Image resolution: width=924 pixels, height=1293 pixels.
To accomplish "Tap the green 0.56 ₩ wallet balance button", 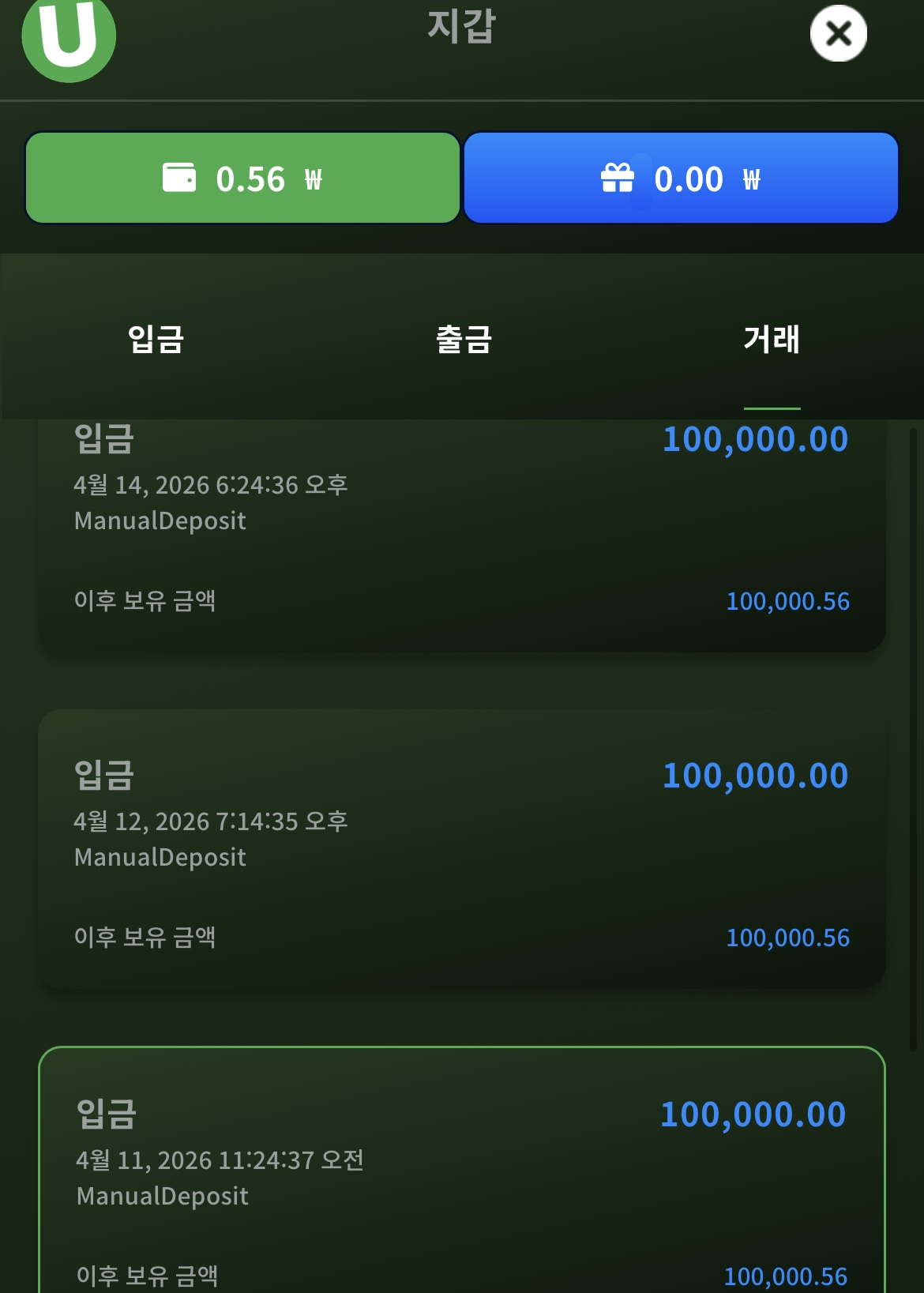I will coord(242,179).
